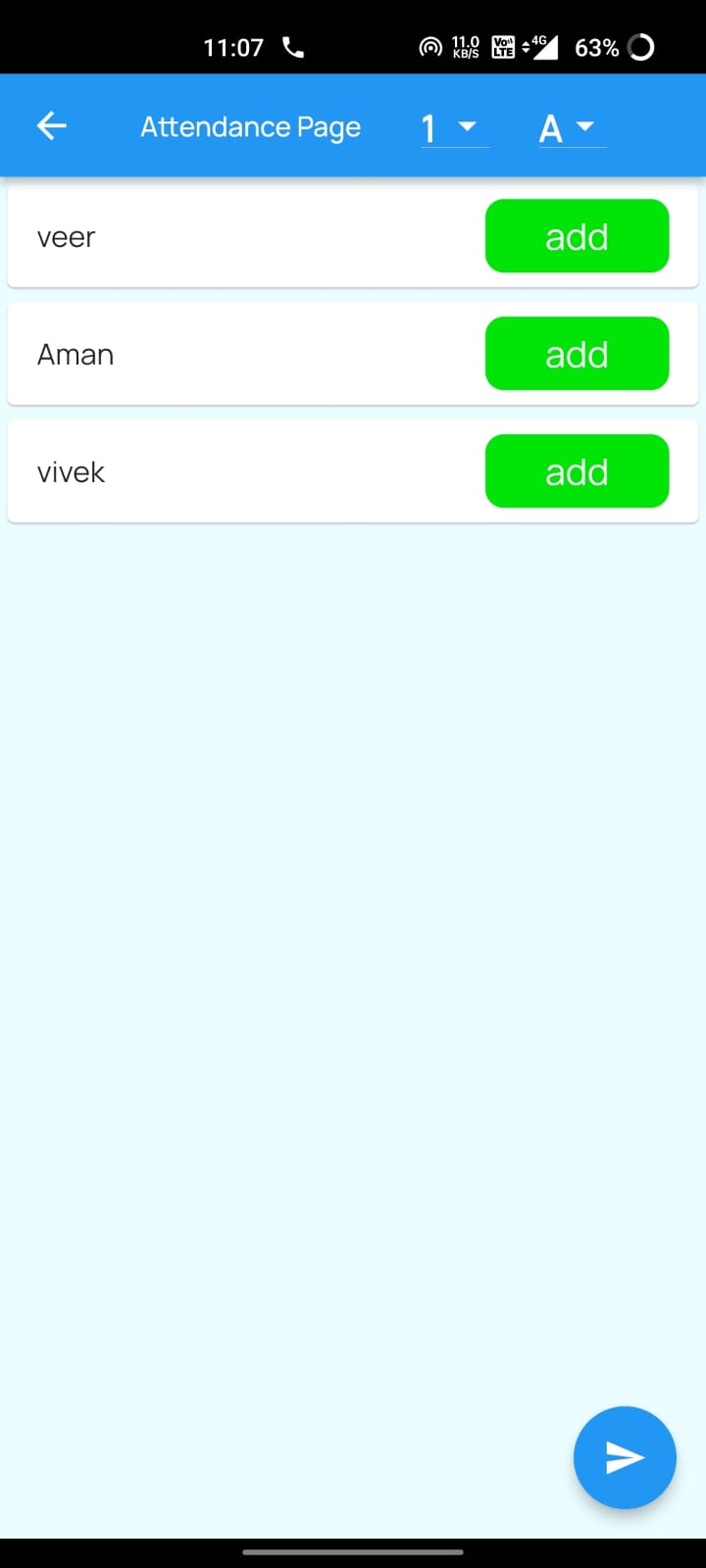The height and width of the screenshot is (1568, 706).
Task: Click the Attendance Page title
Action: pos(250,125)
